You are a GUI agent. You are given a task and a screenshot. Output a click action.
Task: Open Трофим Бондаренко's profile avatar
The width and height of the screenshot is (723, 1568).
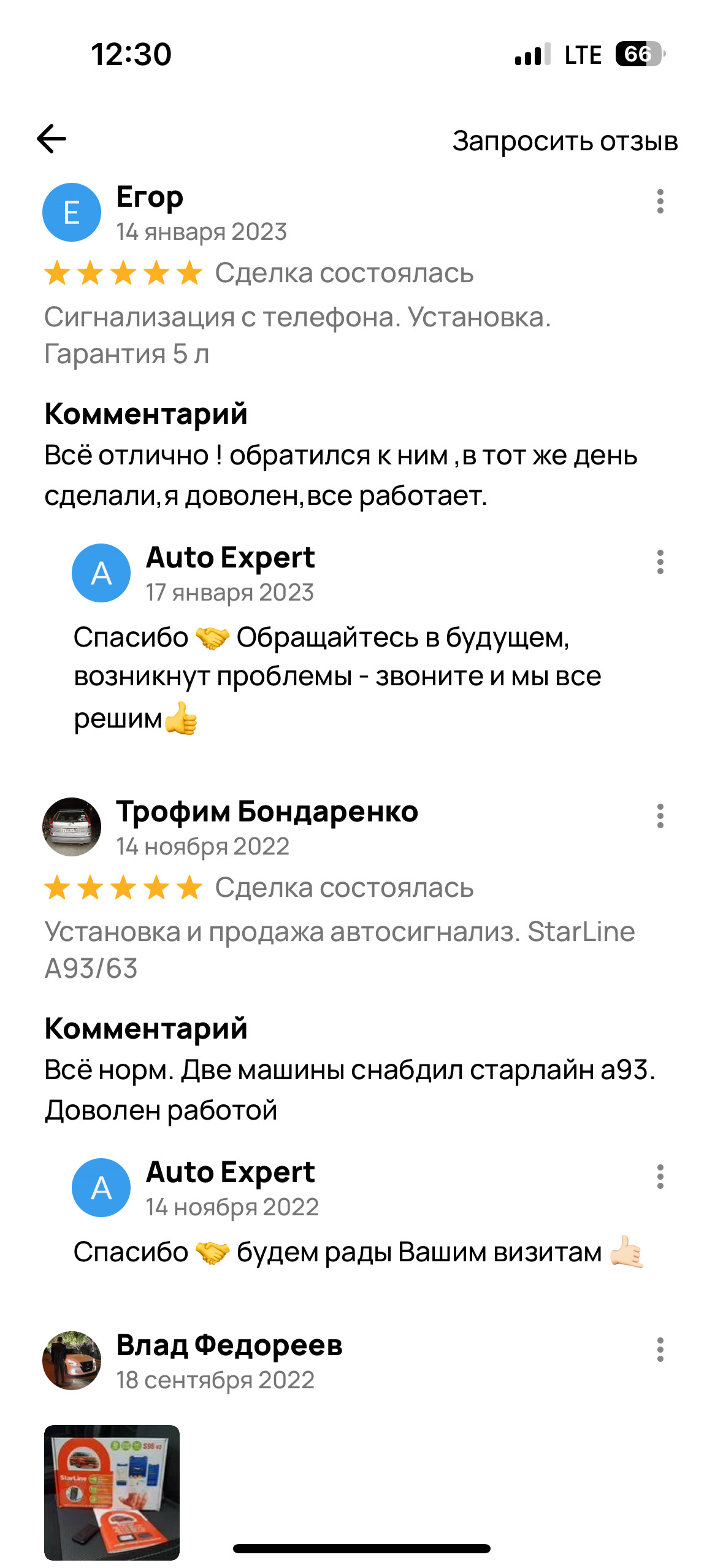click(72, 827)
